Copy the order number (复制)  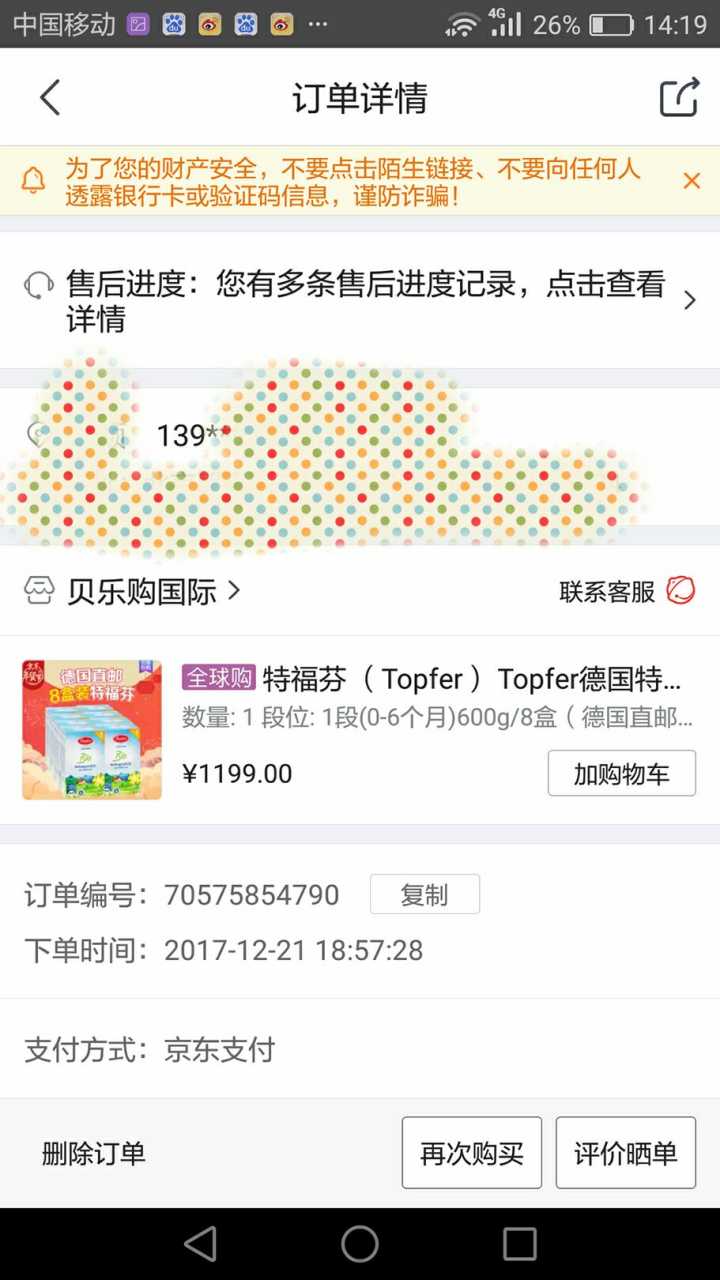point(424,895)
